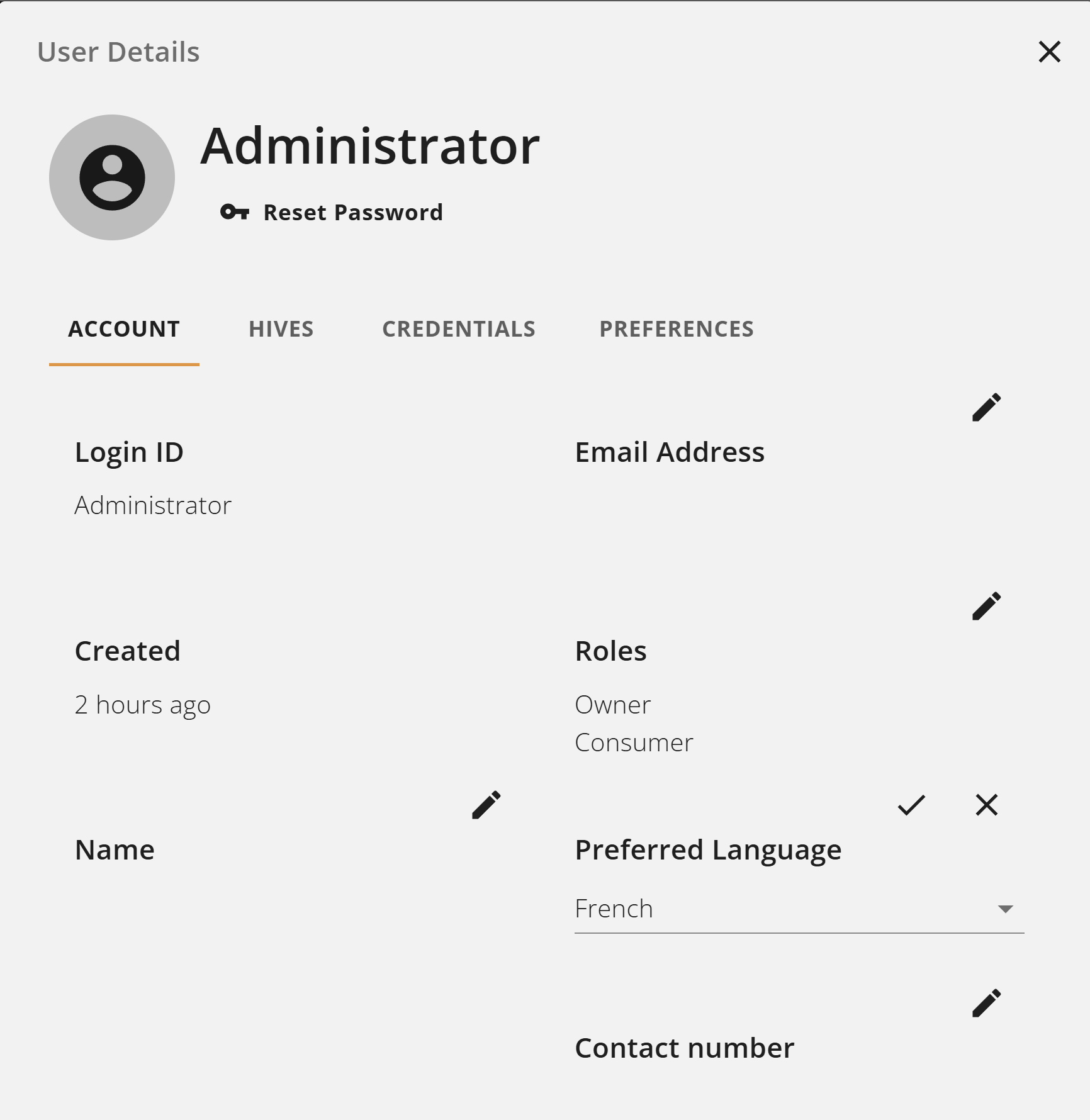Reset the Administrator password
Image resolution: width=1090 pixels, height=1120 pixels.
coord(332,213)
